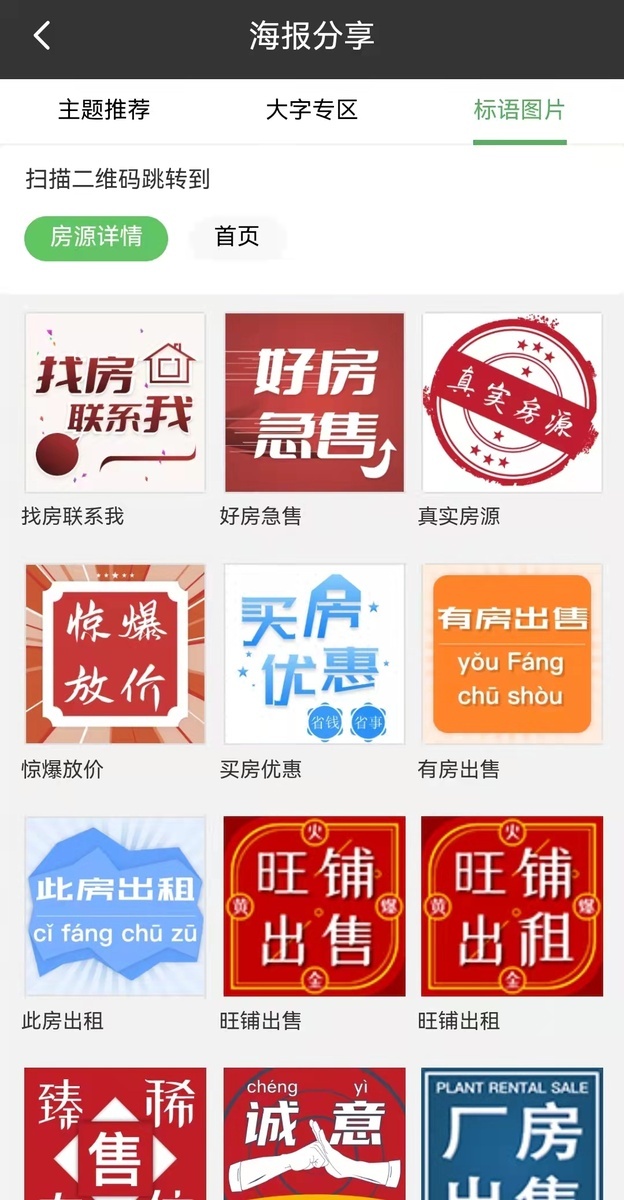This screenshot has width=624, height=1200.
Task: Open the 旺铺出租 slogan image
Action: [512, 906]
